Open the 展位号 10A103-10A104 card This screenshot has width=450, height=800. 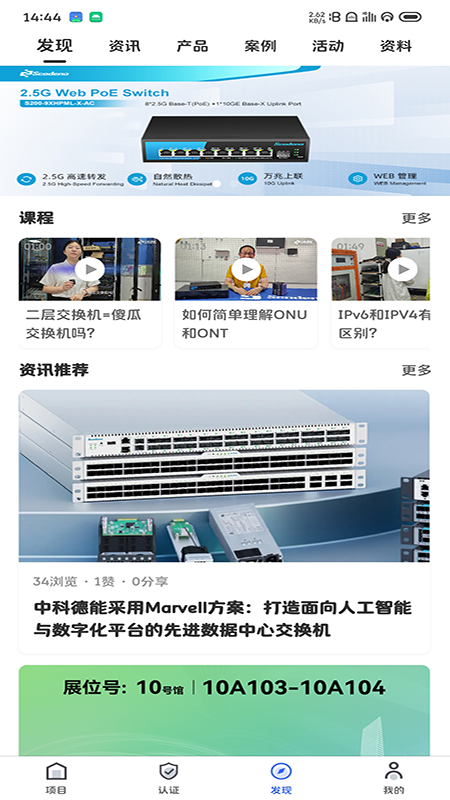click(x=224, y=711)
